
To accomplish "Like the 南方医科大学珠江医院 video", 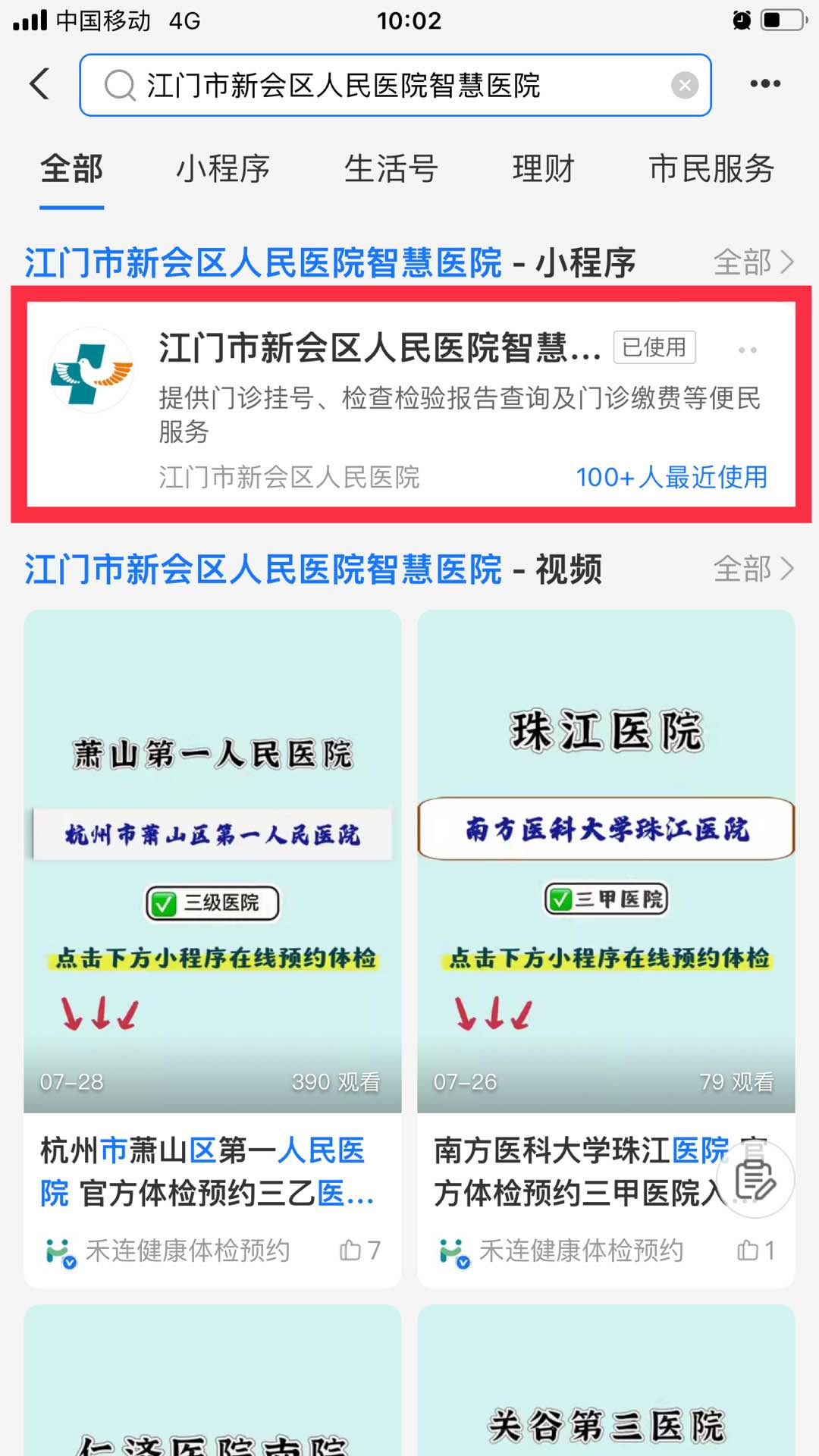I will (755, 1250).
